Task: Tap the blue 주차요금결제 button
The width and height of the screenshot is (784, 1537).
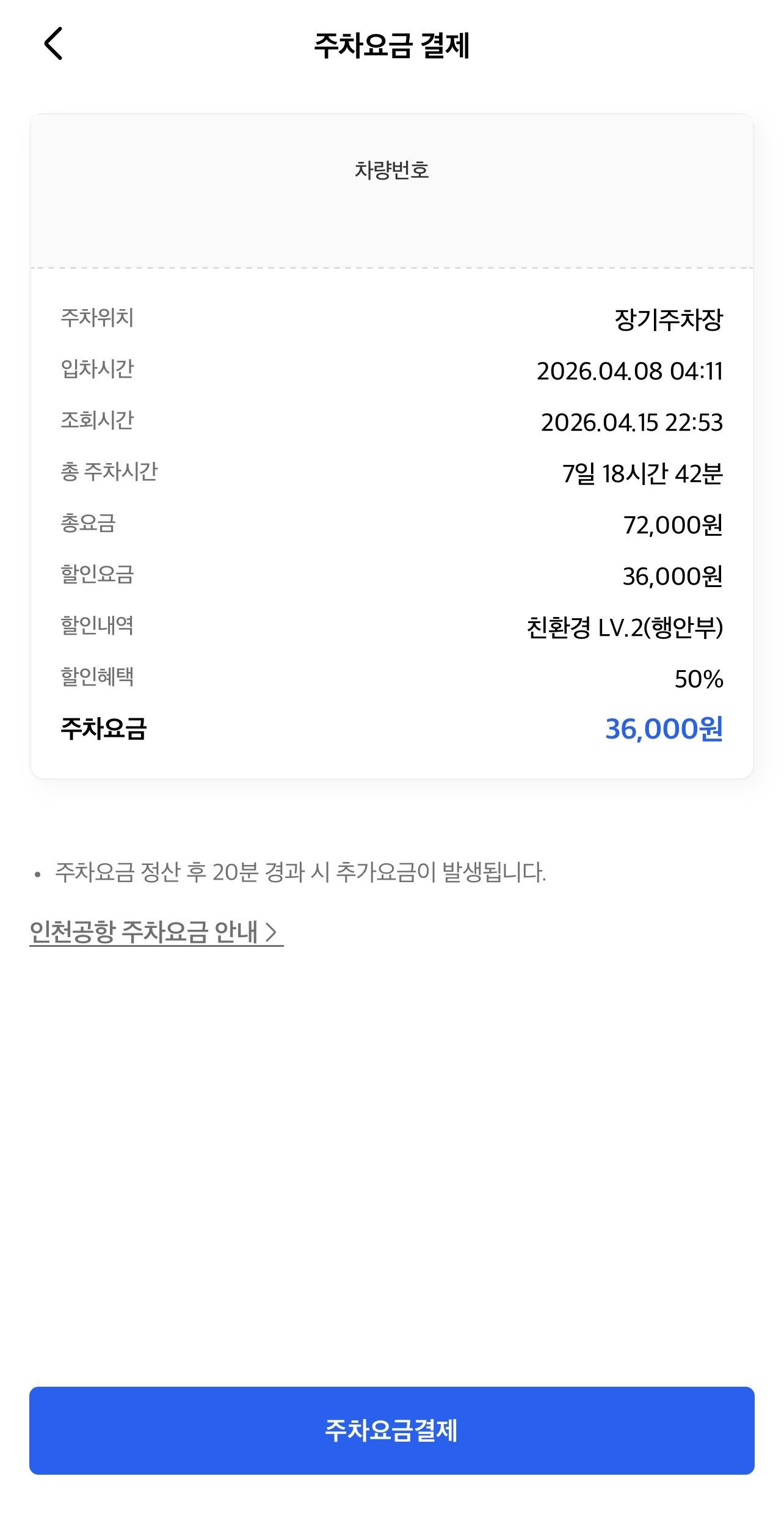Action: pos(391,1431)
